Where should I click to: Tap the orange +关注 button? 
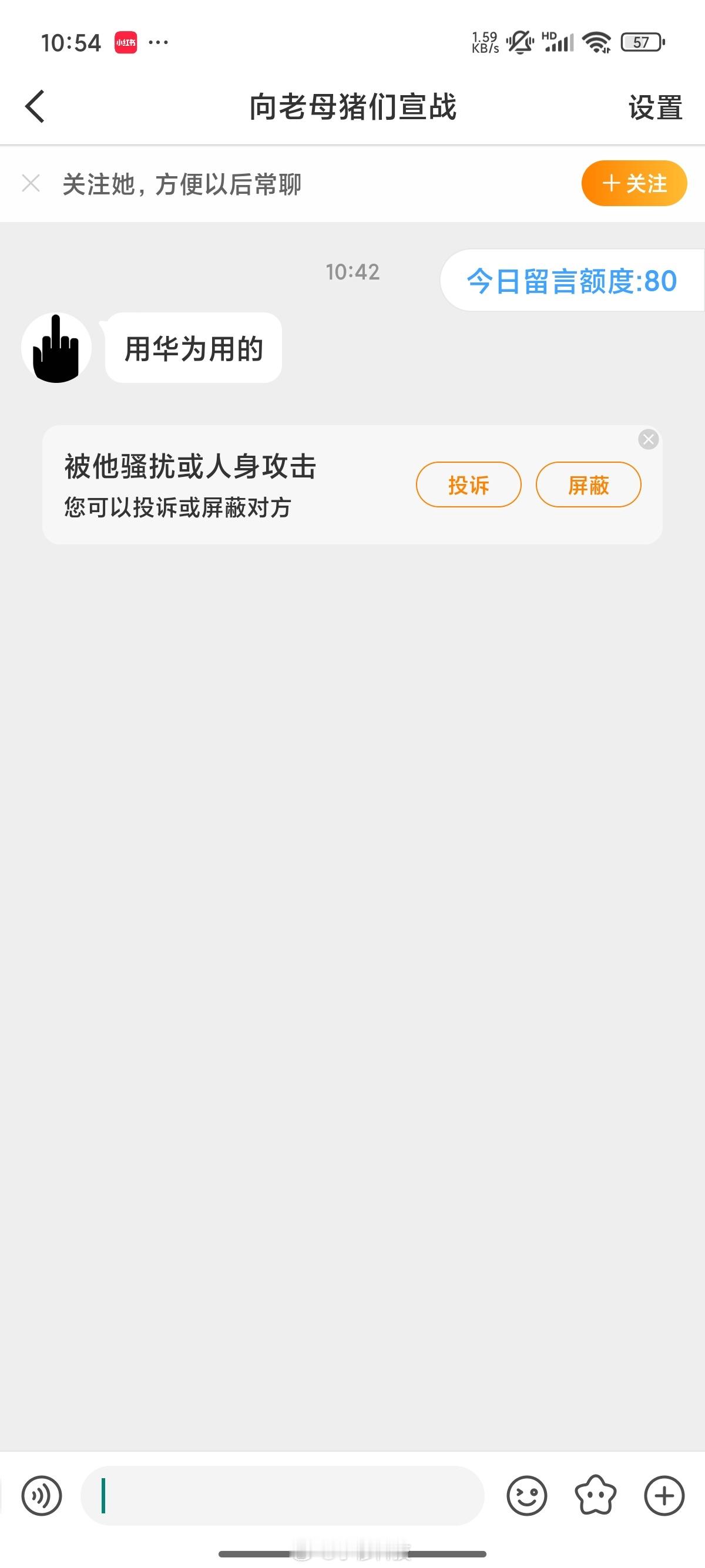tap(634, 183)
